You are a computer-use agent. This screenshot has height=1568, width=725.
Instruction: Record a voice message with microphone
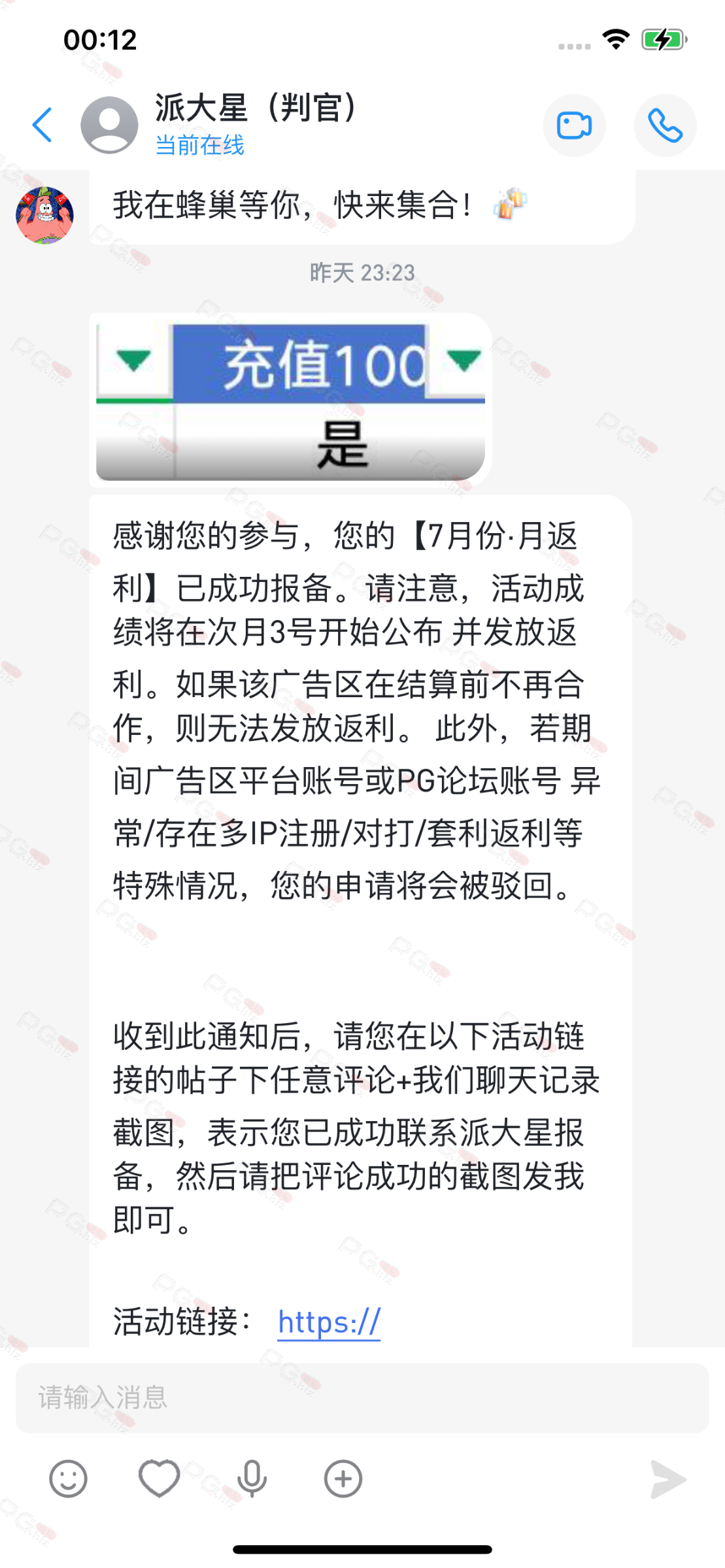tap(252, 1478)
